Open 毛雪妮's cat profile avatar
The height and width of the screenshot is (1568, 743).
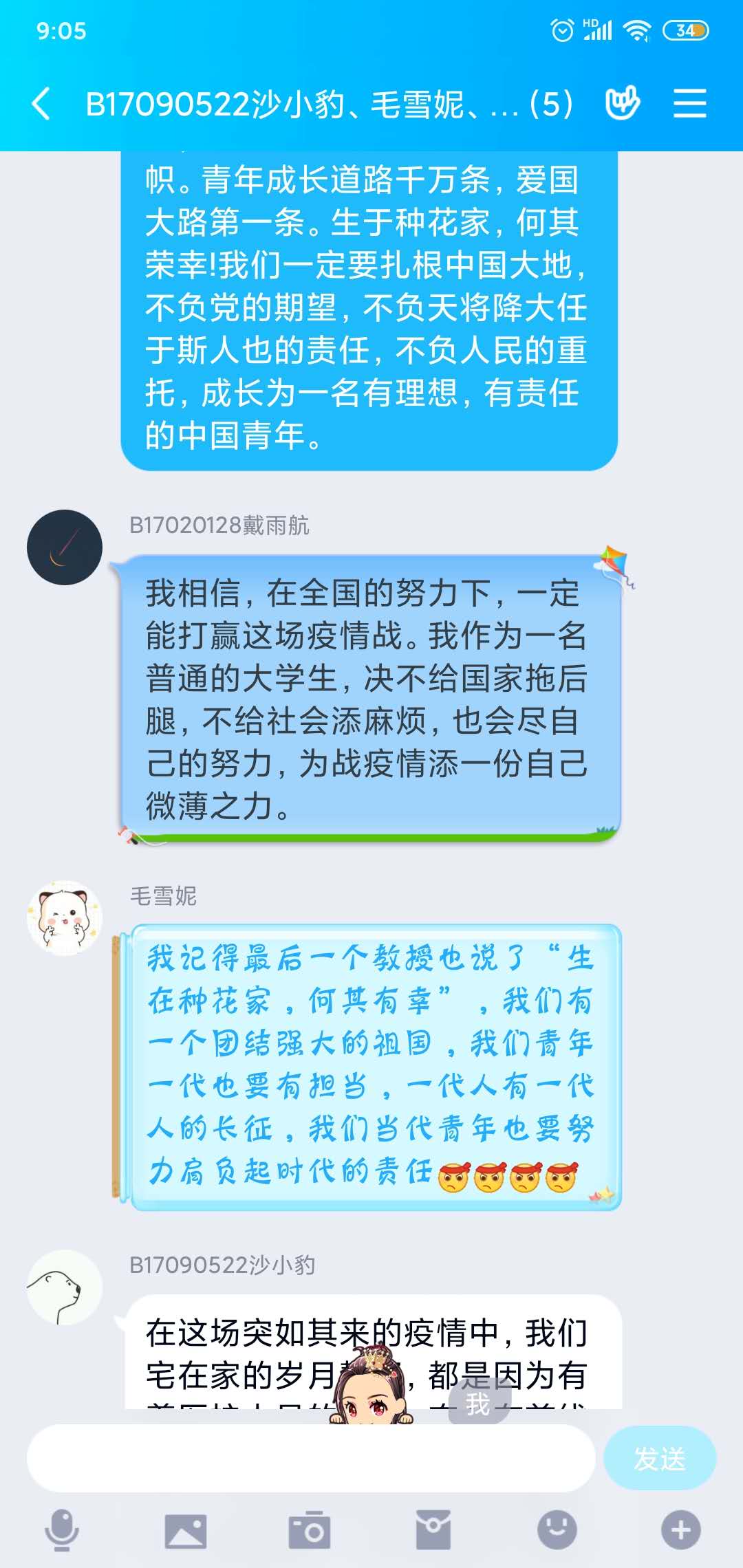coord(65,918)
